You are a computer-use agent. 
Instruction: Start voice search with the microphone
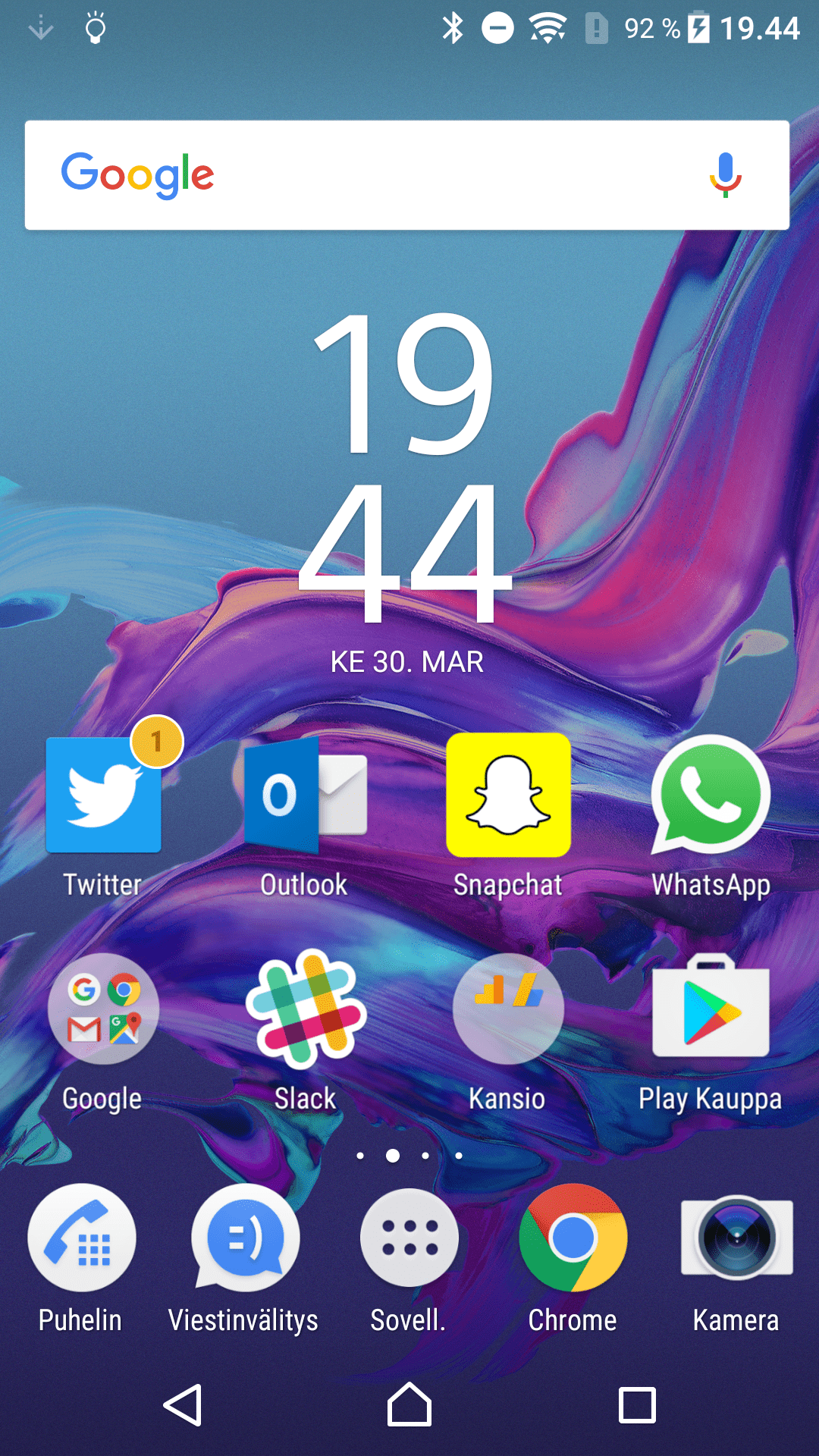coord(725,175)
